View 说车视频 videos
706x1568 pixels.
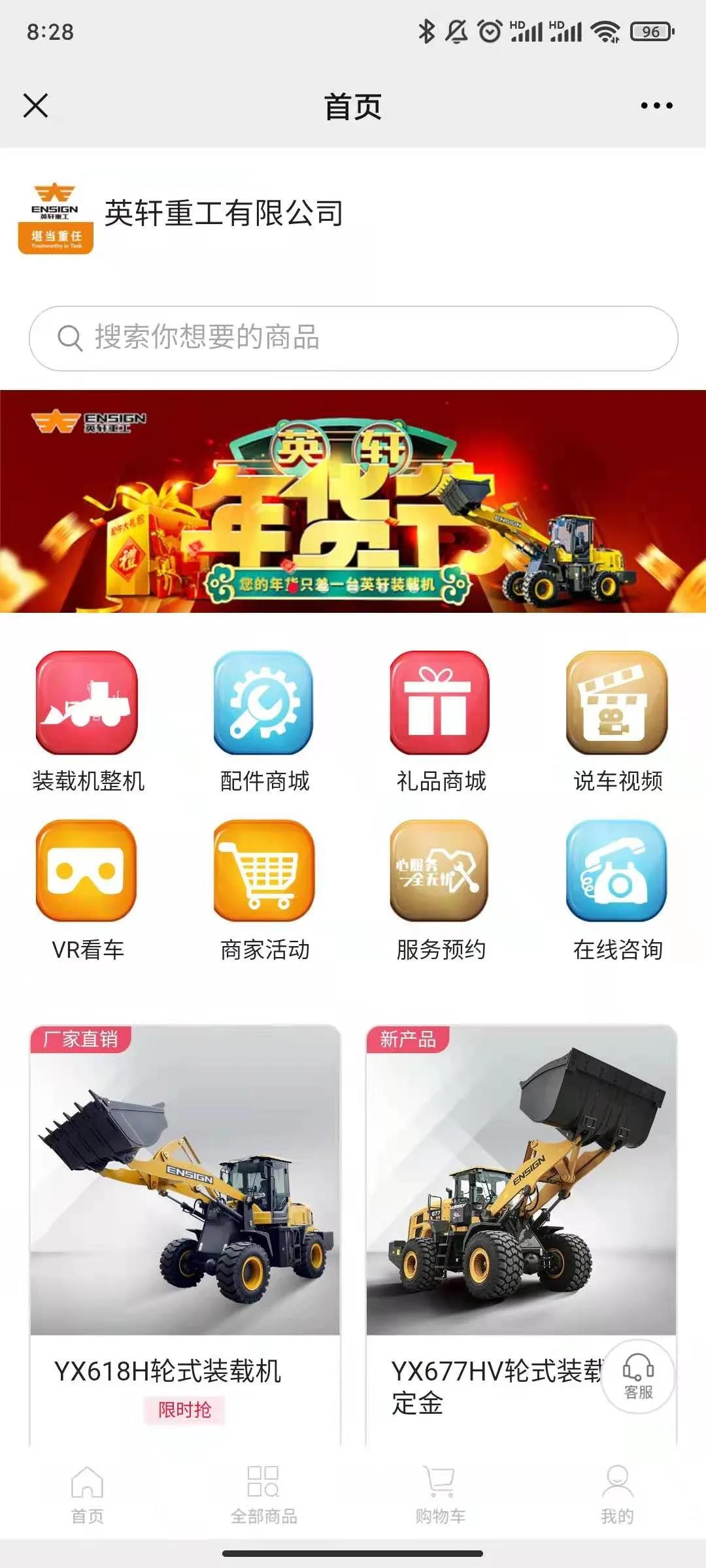(617, 721)
